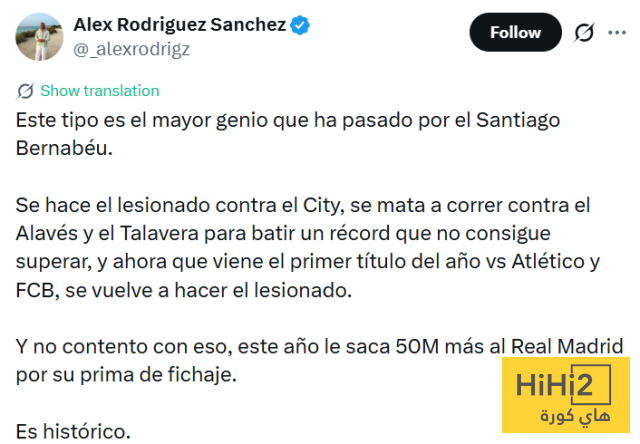Image resolution: width=640 pixels, height=444 pixels.
Task: Open Alex Rodriguez Sanchez's profile picture
Action: coord(39,36)
